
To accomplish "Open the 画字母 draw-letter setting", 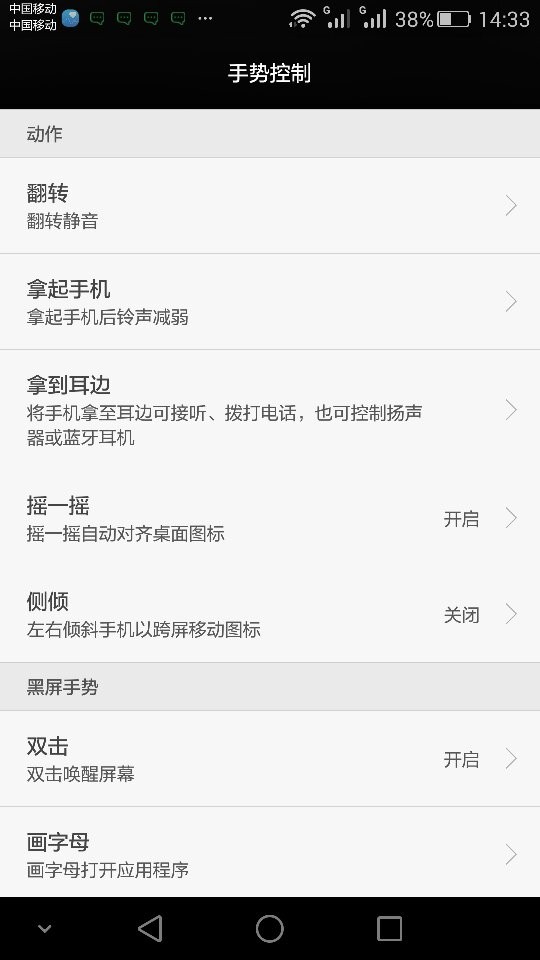I will pyautogui.click(x=270, y=854).
